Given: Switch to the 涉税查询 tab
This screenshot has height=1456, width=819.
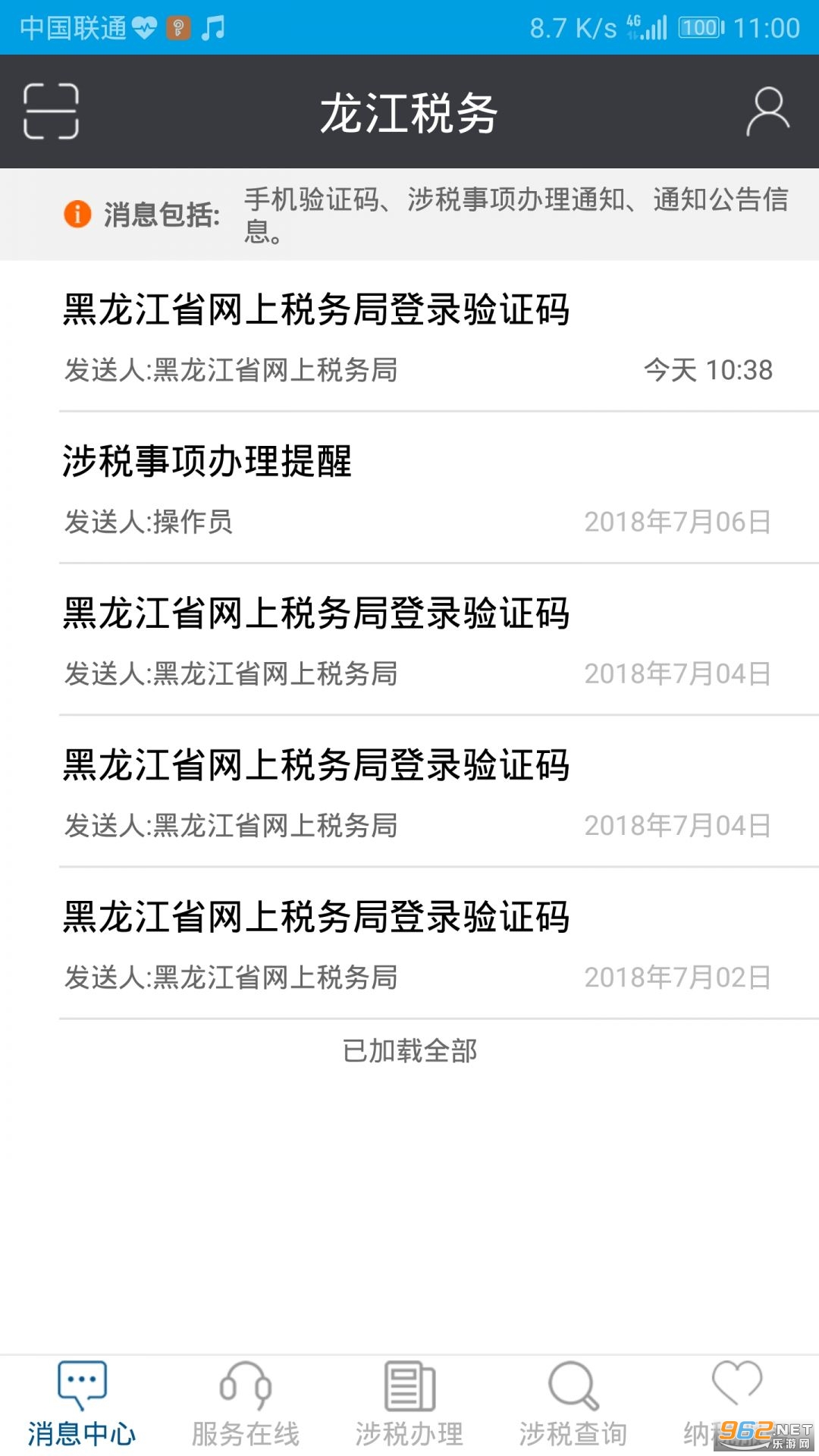Looking at the screenshot, I should [x=573, y=1404].
